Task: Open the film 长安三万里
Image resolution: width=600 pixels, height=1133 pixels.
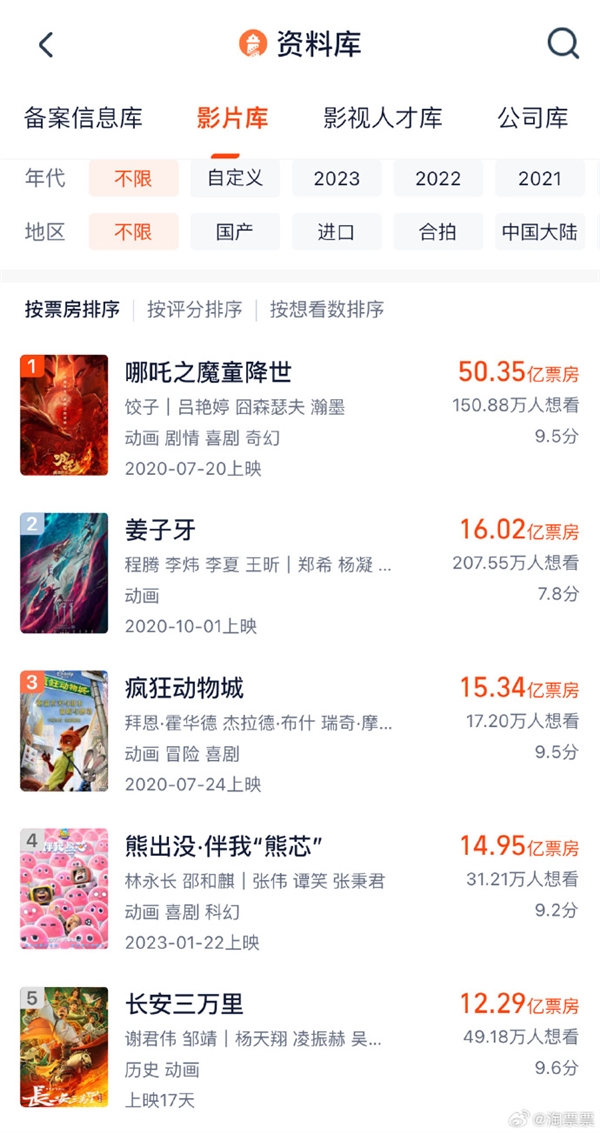Action: click(184, 1004)
